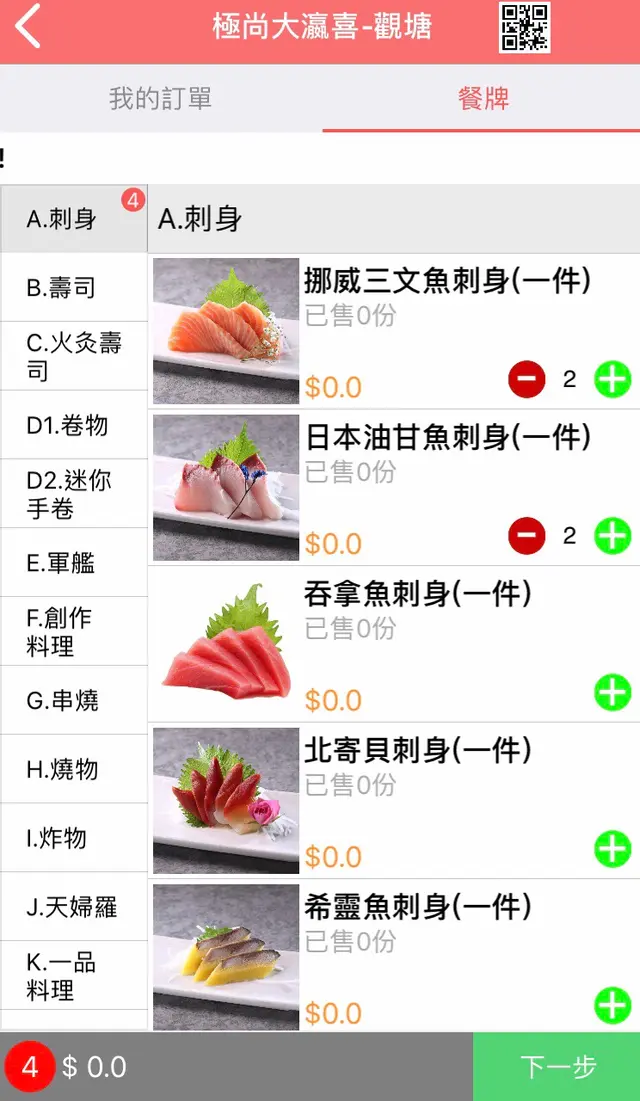Open the B.壽司 category

point(74,288)
